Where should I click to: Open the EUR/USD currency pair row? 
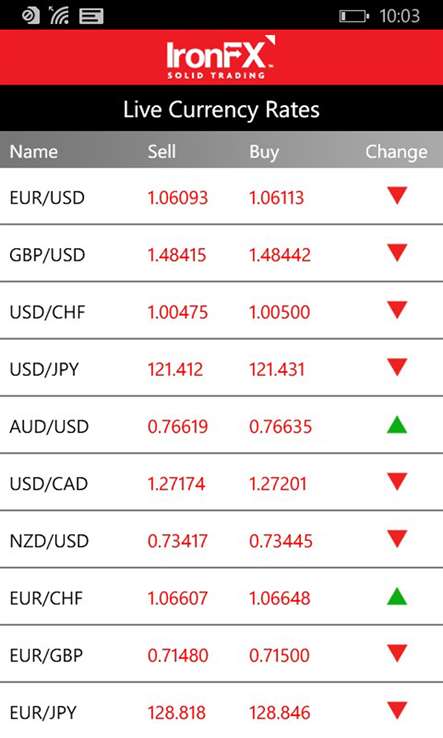221,196
